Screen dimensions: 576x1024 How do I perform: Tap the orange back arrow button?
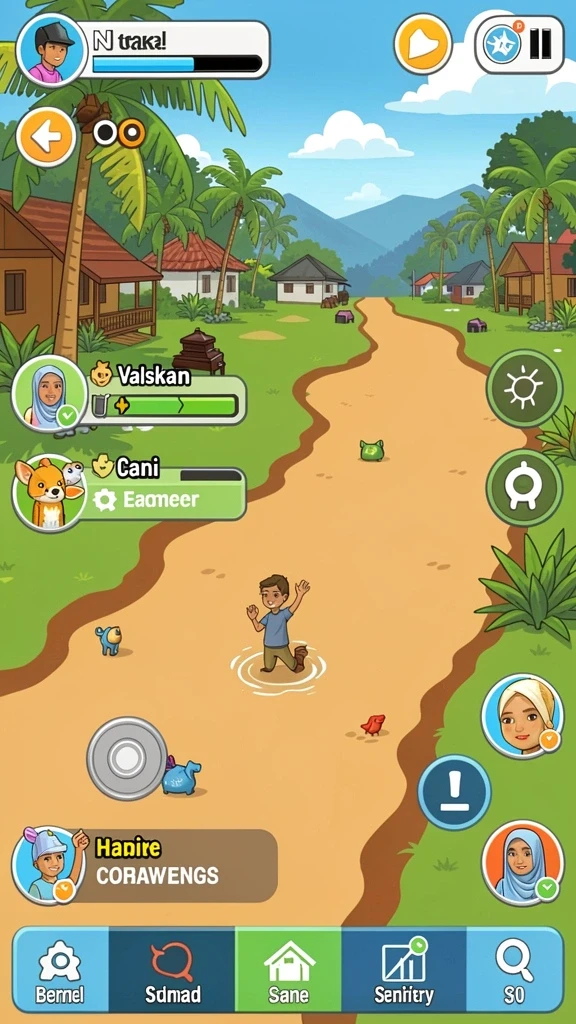[x=46, y=136]
